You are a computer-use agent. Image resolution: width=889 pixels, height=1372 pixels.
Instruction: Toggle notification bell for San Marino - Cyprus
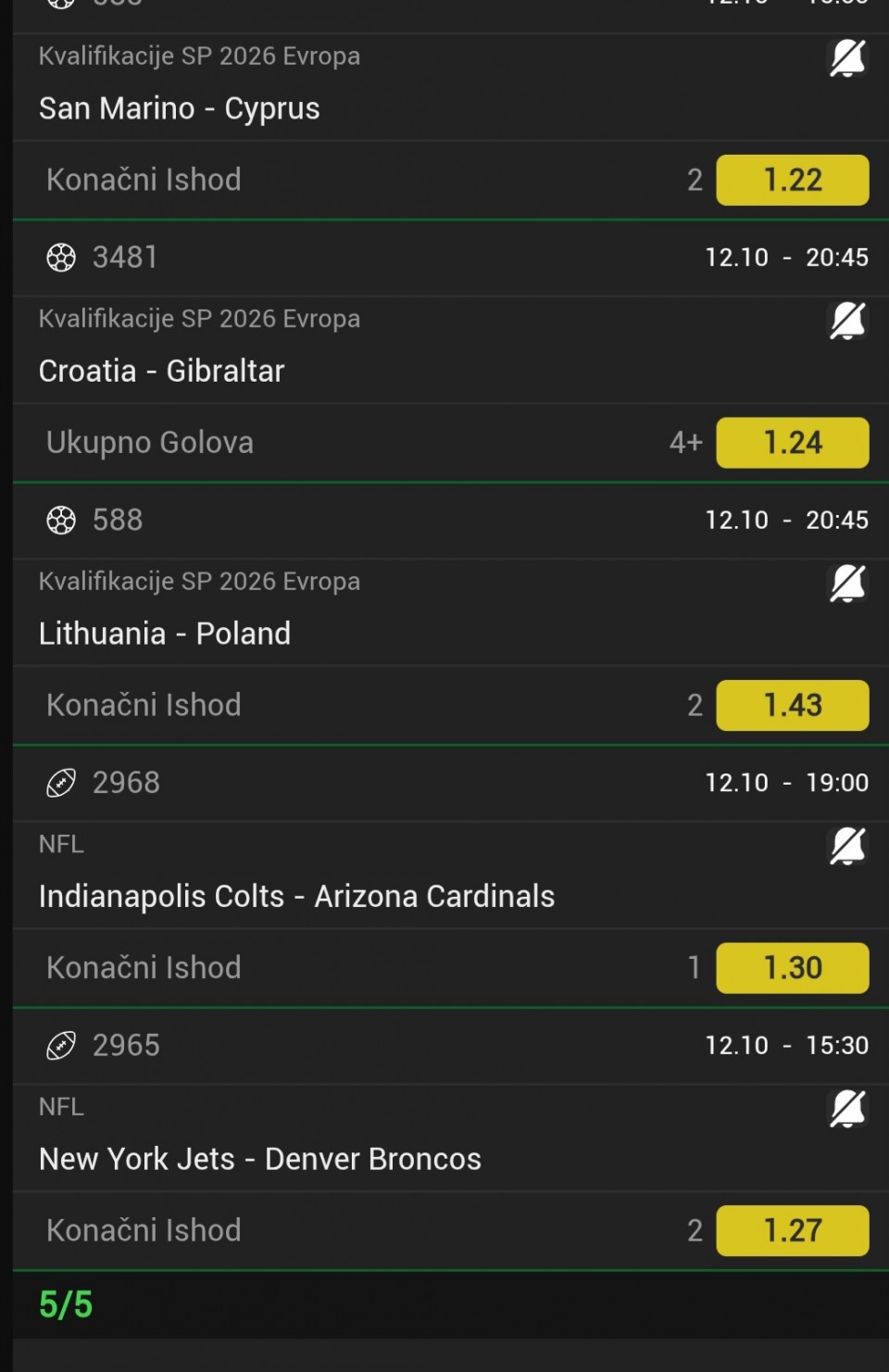click(x=846, y=58)
